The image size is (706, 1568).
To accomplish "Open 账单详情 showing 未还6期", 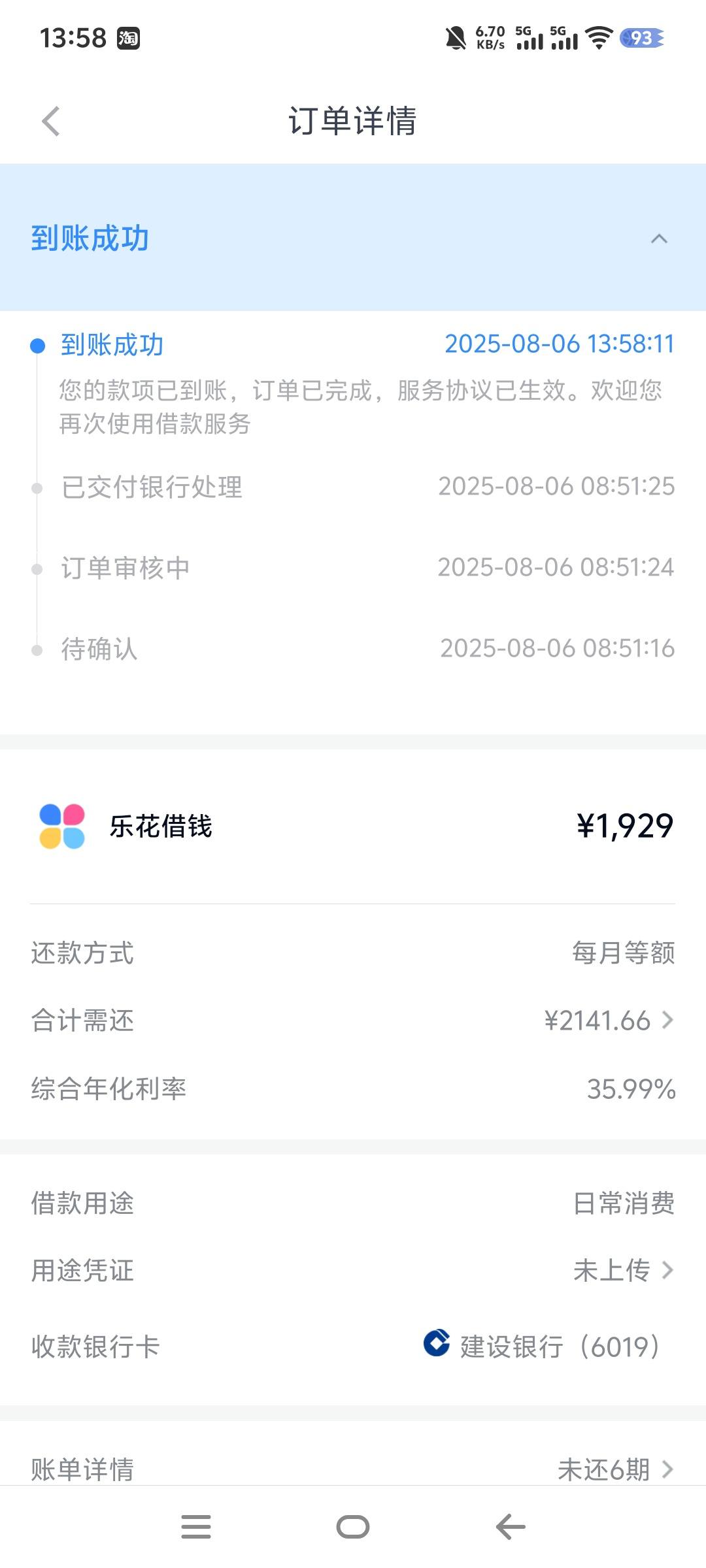I will (x=353, y=1469).
